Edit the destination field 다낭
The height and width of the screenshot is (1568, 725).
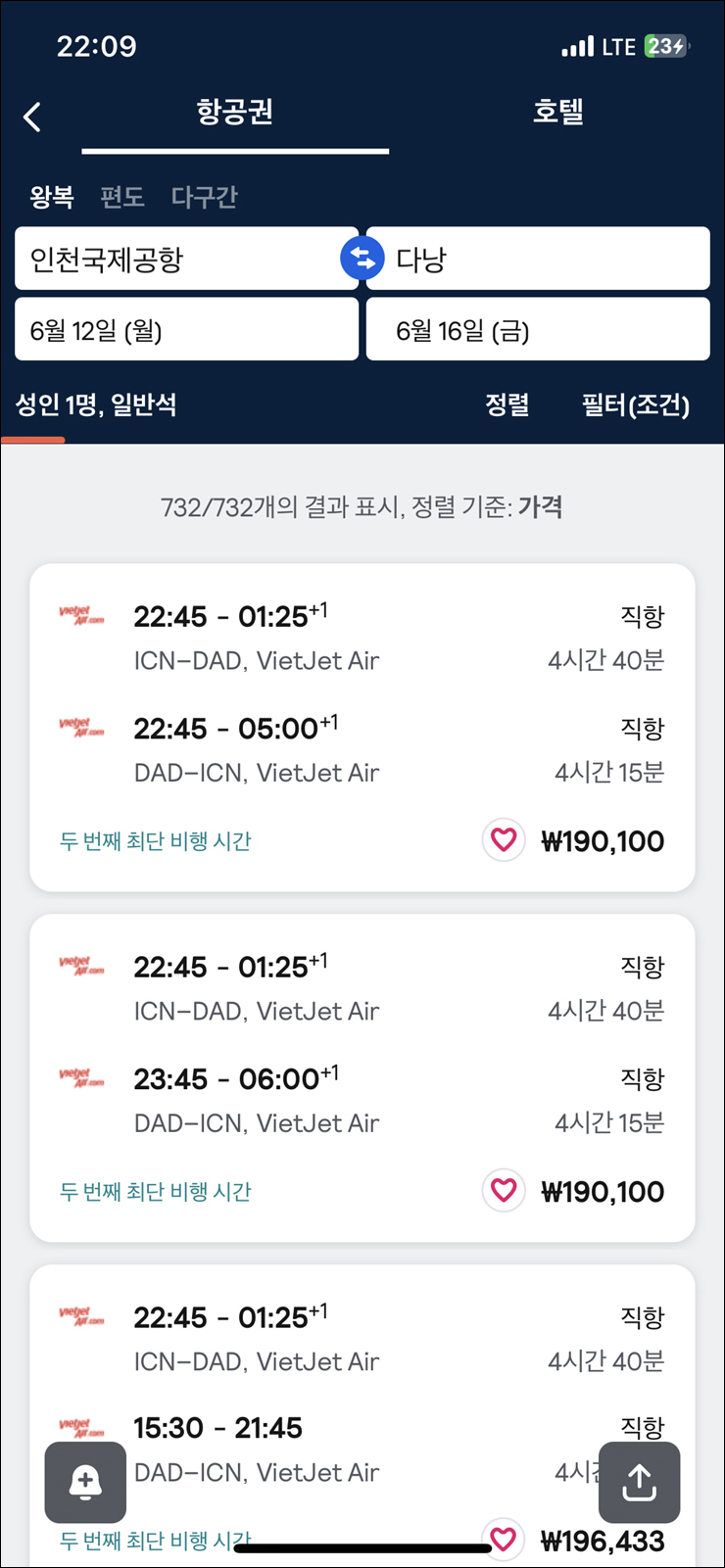538,259
